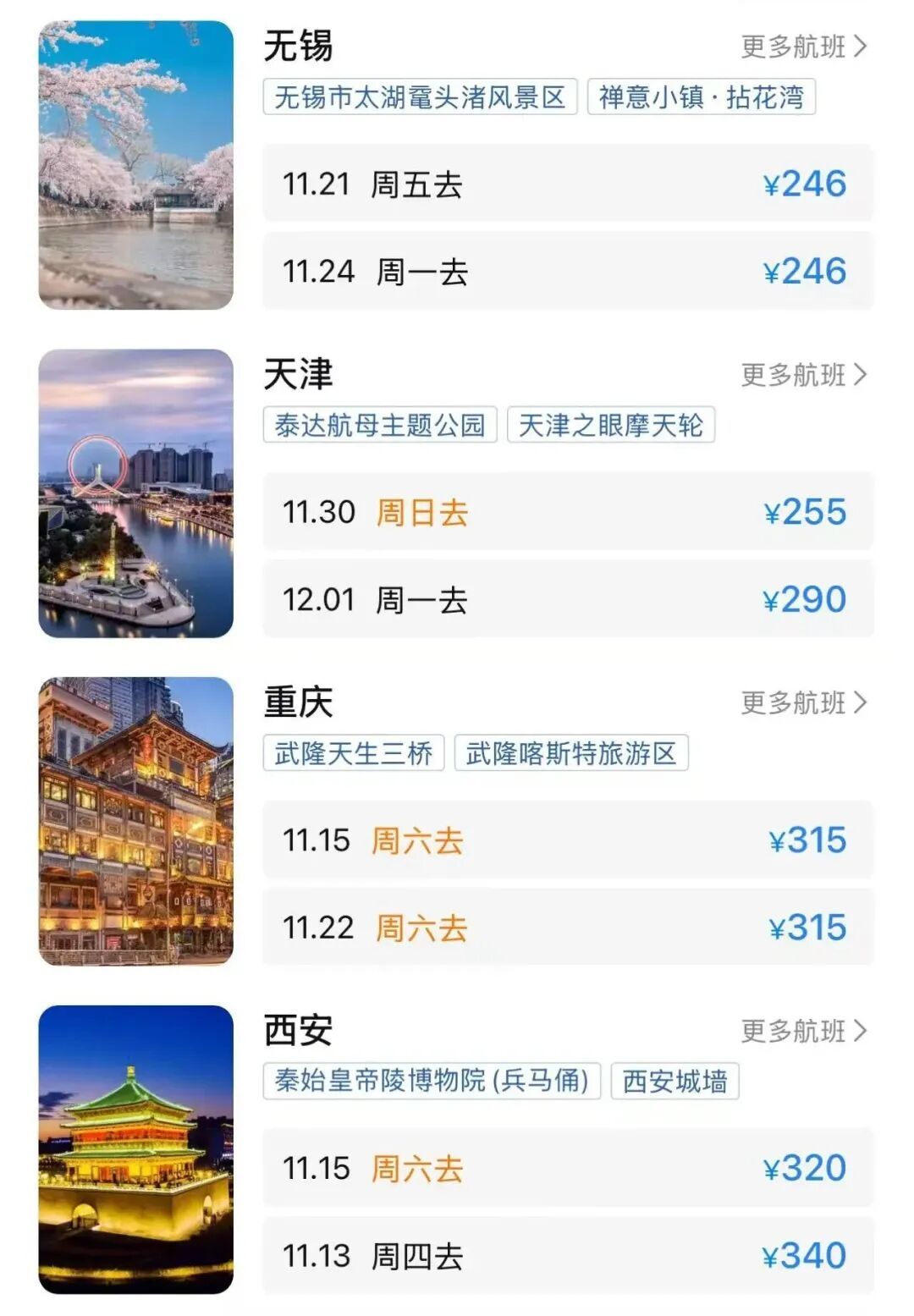Choose the 12.01 周一 flight at ¥290
The image size is (914, 1316).
point(567,600)
